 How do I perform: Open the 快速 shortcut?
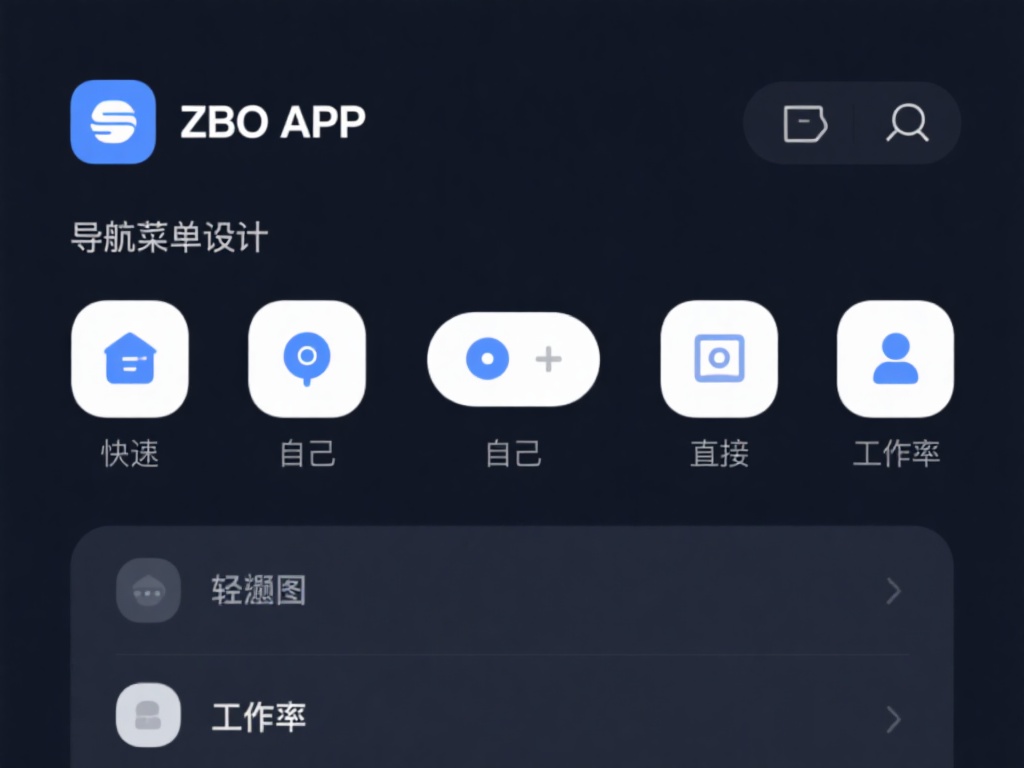tap(130, 359)
